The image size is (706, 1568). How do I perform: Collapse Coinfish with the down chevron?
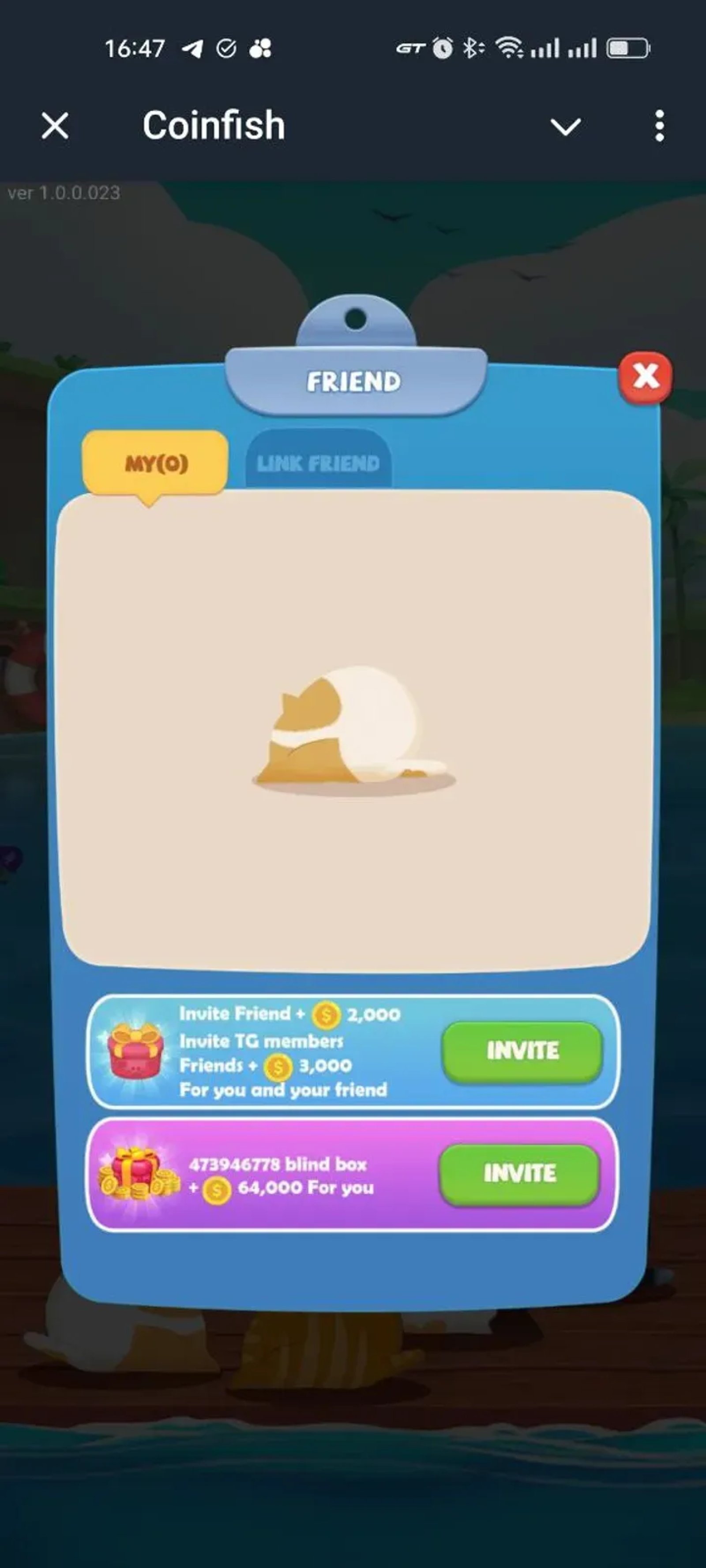565,127
